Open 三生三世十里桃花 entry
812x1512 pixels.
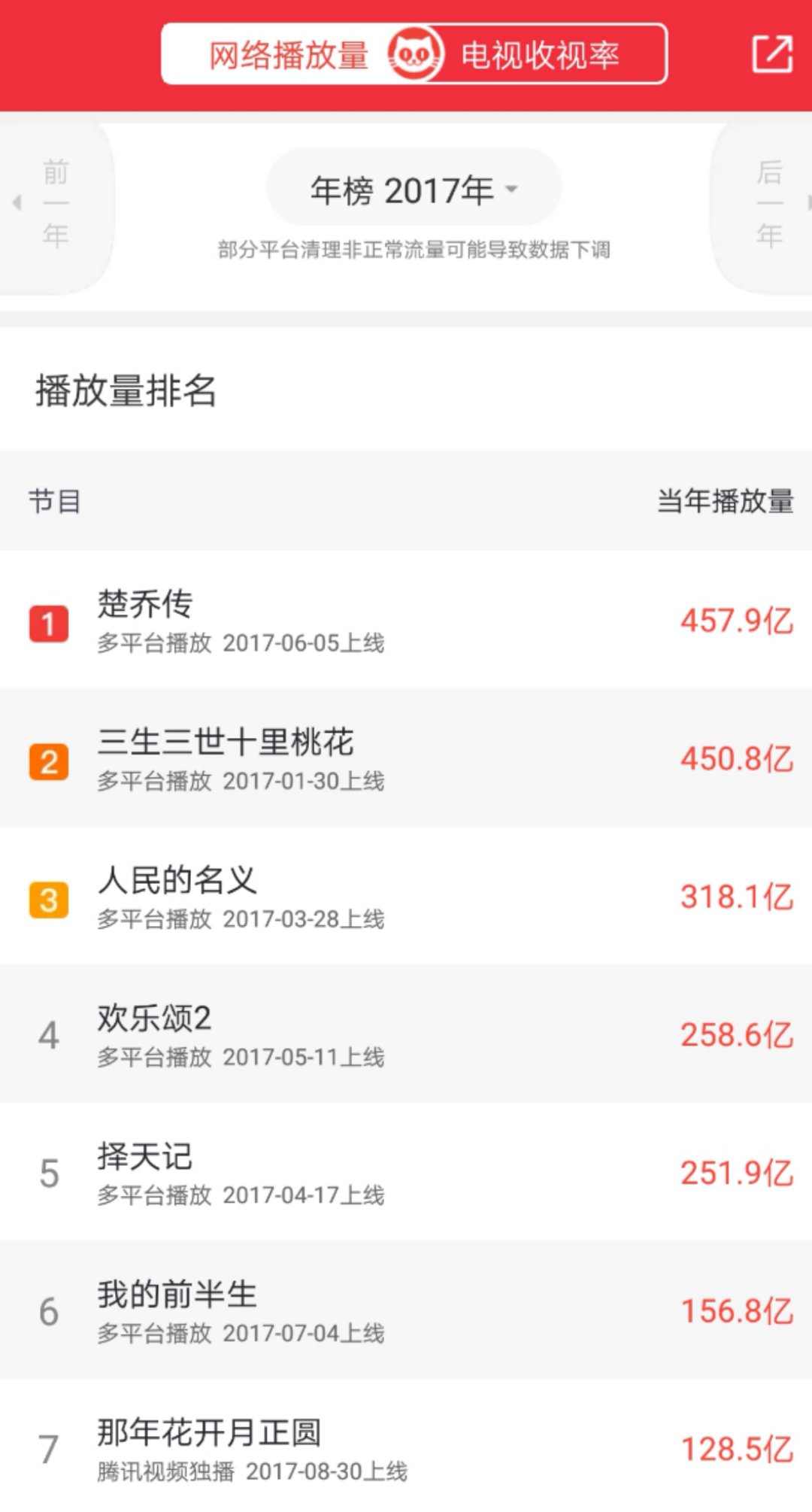pyautogui.click(x=406, y=758)
